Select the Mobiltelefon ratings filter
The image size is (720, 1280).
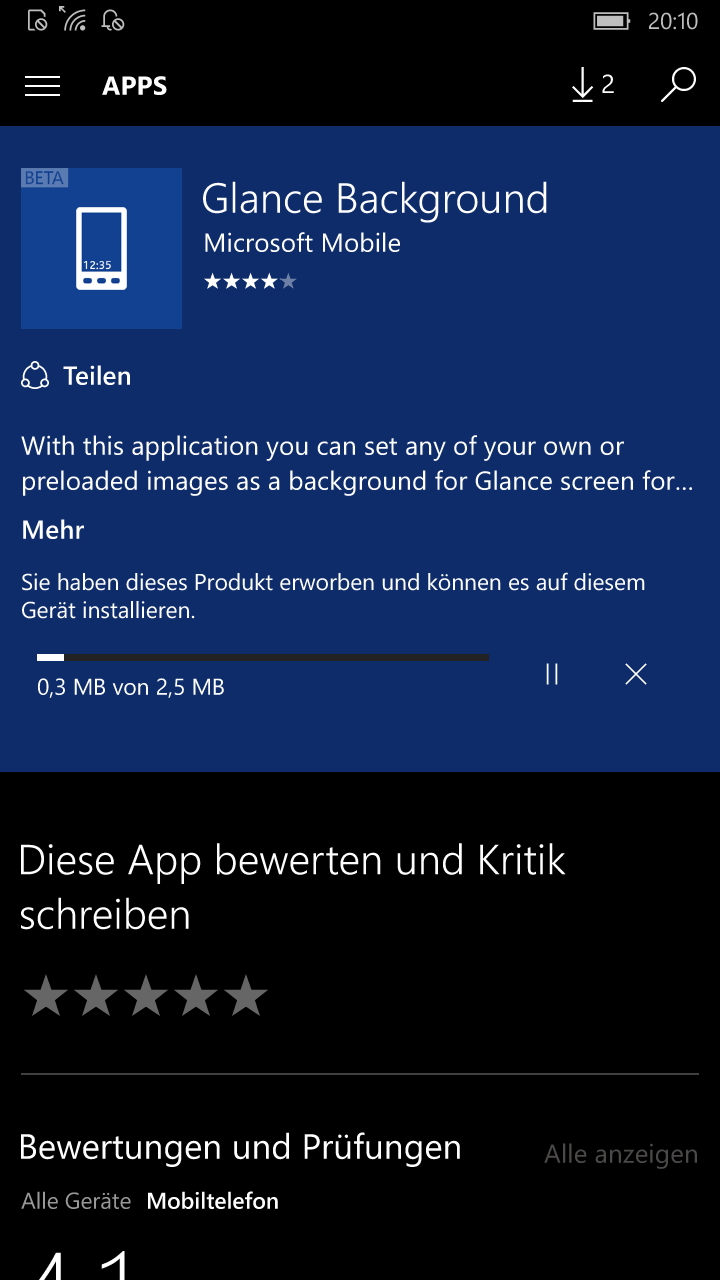(213, 1201)
